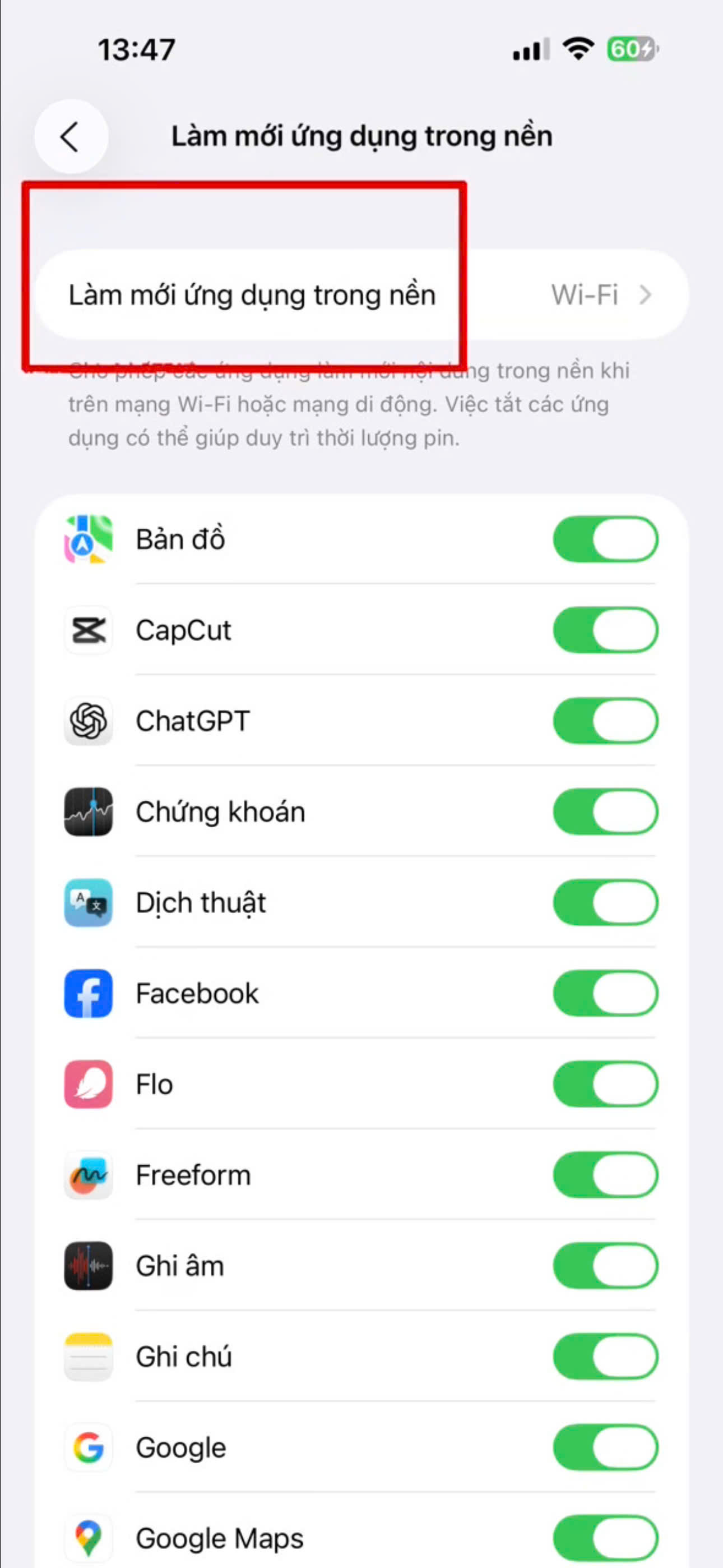
Task: Go back to the previous settings page
Action: point(71,136)
